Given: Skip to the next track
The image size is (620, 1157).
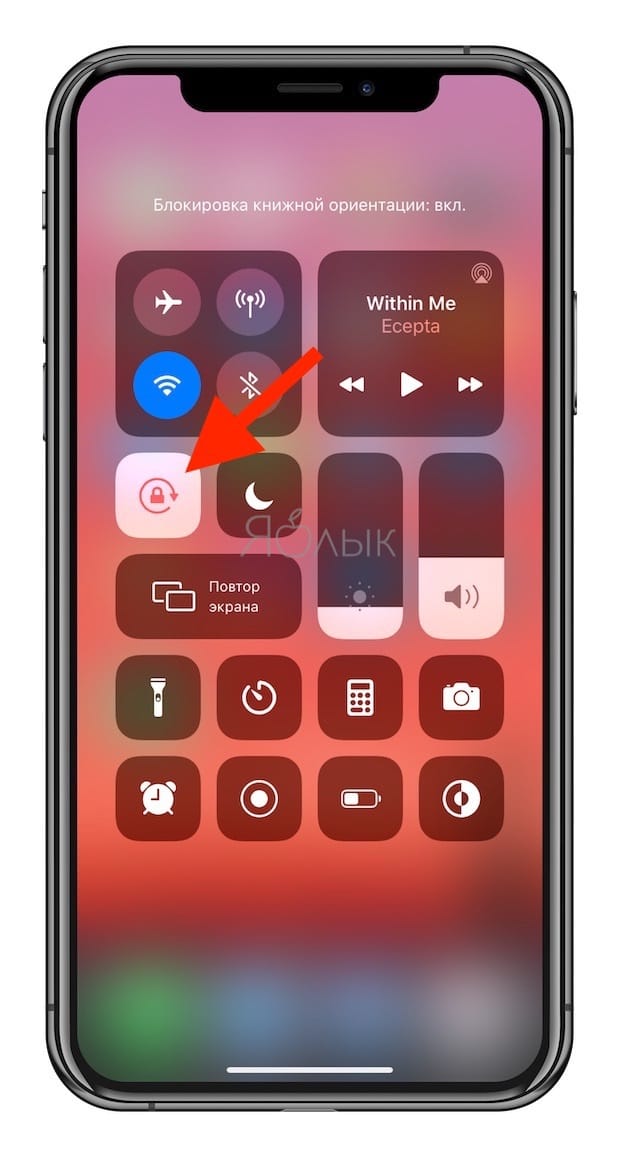Looking at the screenshot, I should (x=470, y=384).
